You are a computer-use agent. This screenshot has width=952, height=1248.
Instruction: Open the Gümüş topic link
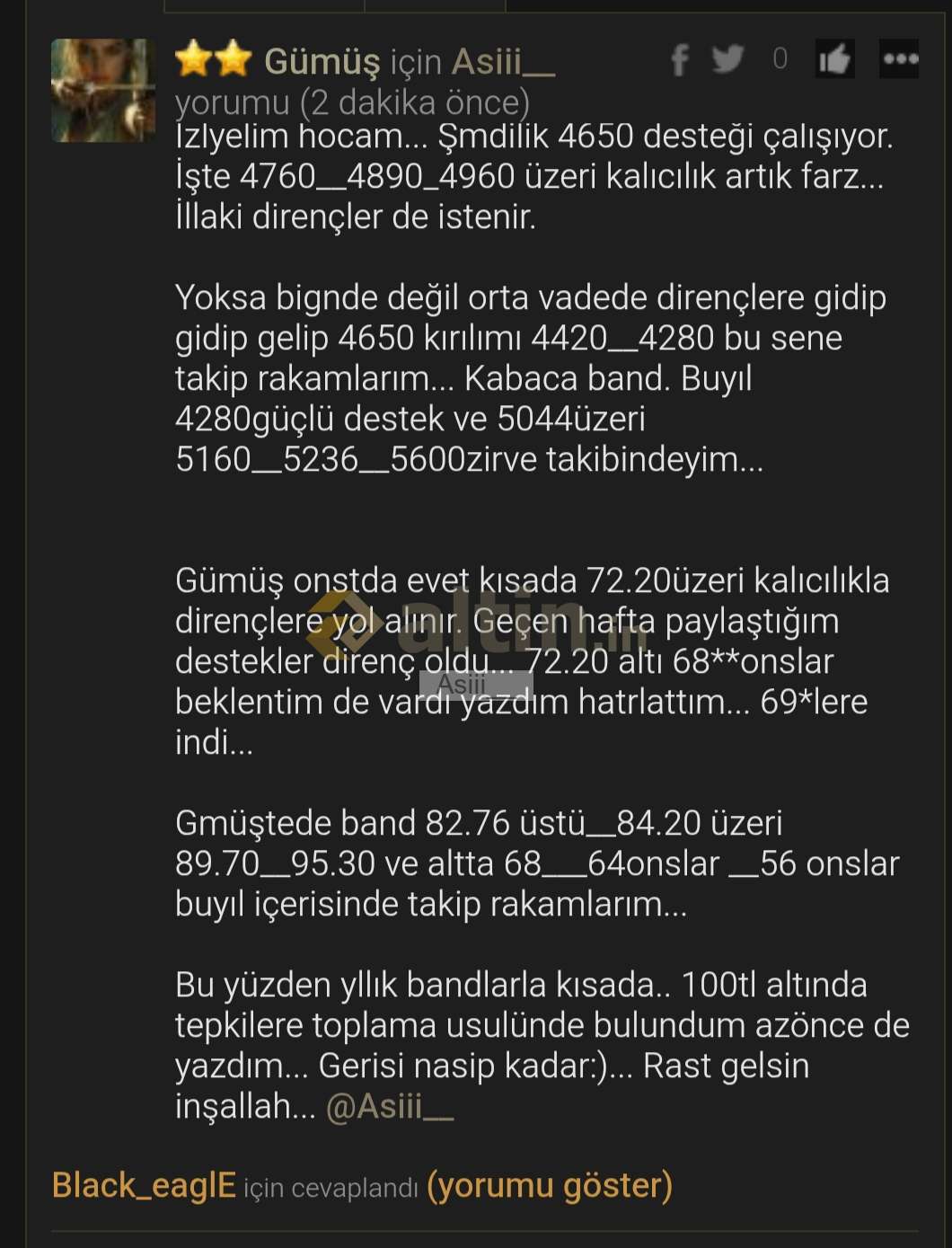322,61
